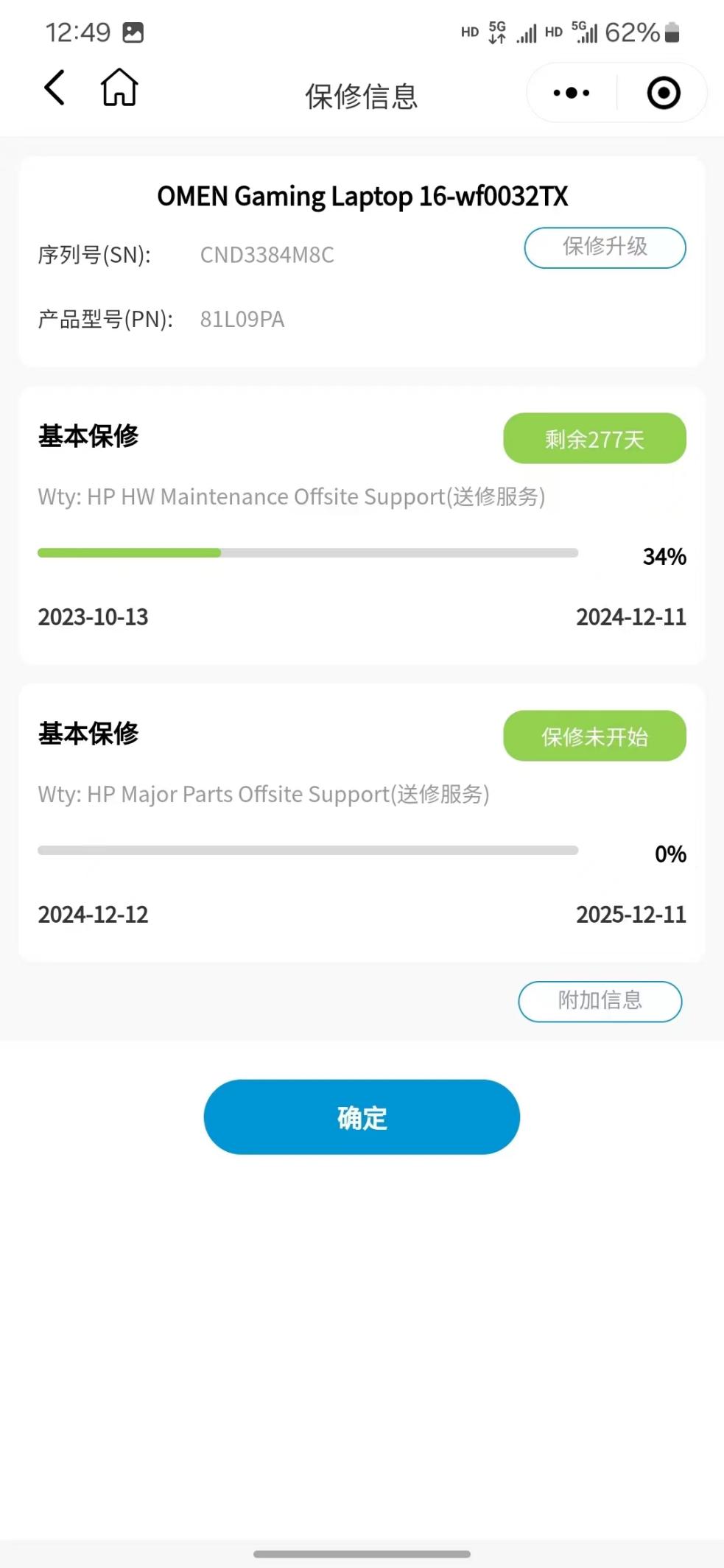Open 附加信息 additional information

[600, 1001]
